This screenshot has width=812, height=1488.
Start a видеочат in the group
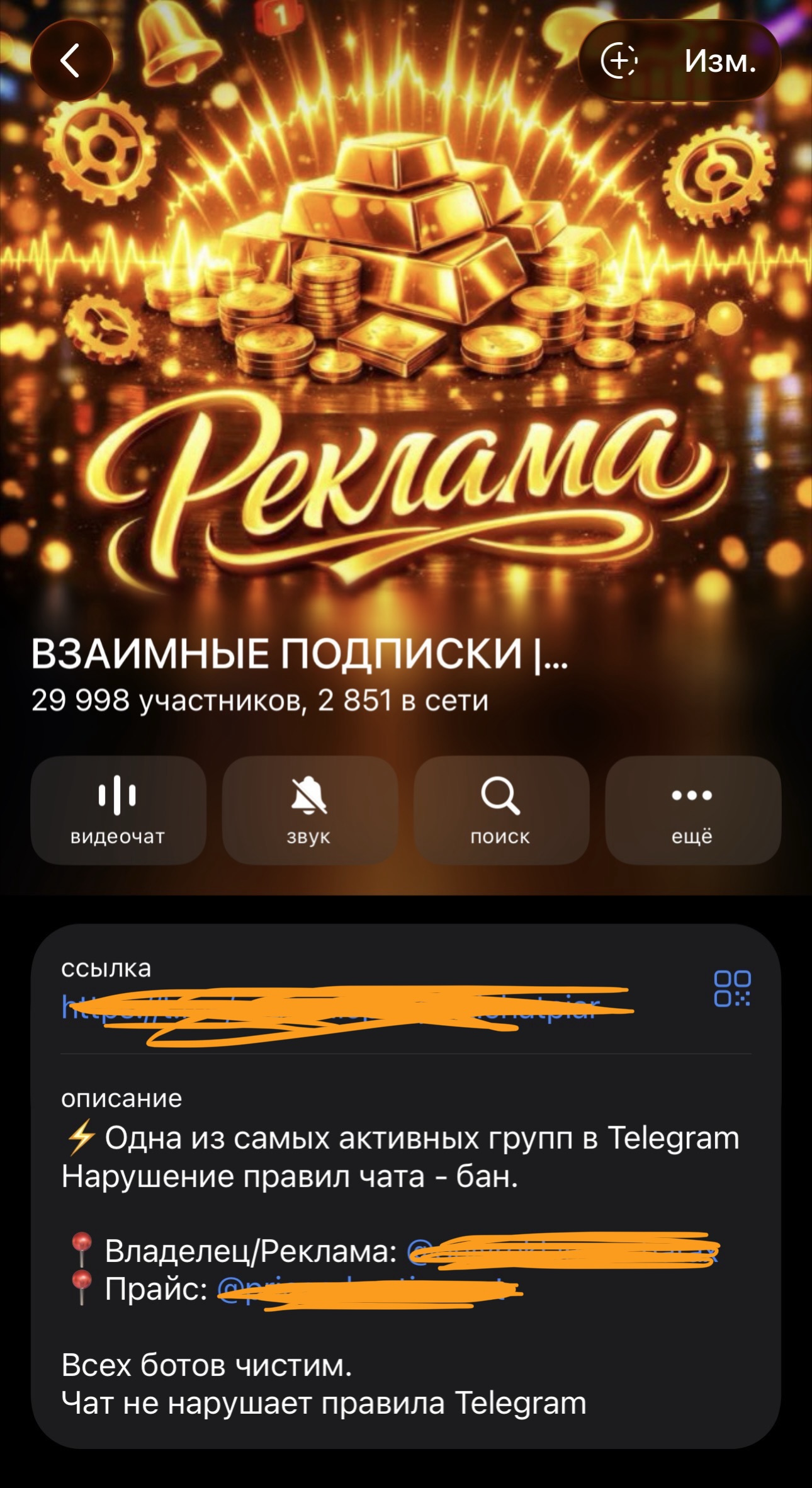(118, 810)
